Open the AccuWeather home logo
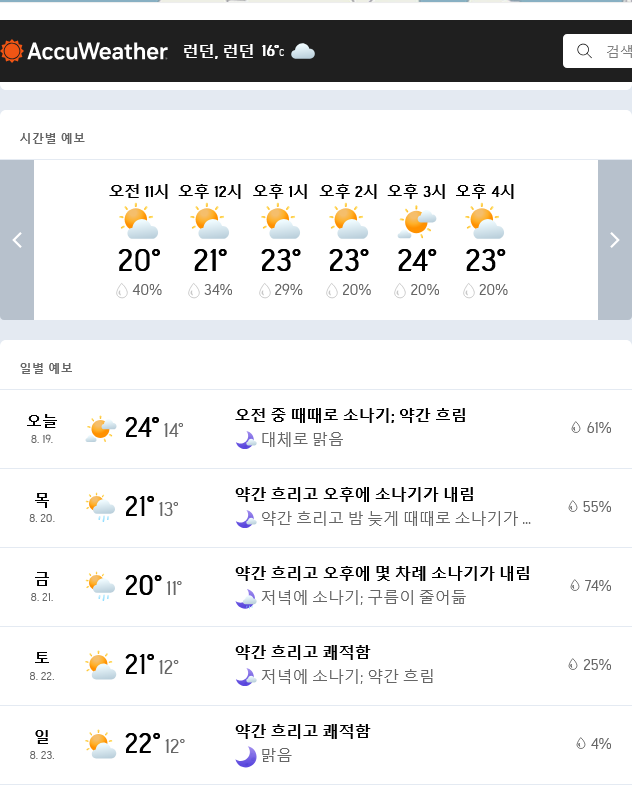Viewport: 632px width, 785px height. pyautogui.click(x=84, y=51)
